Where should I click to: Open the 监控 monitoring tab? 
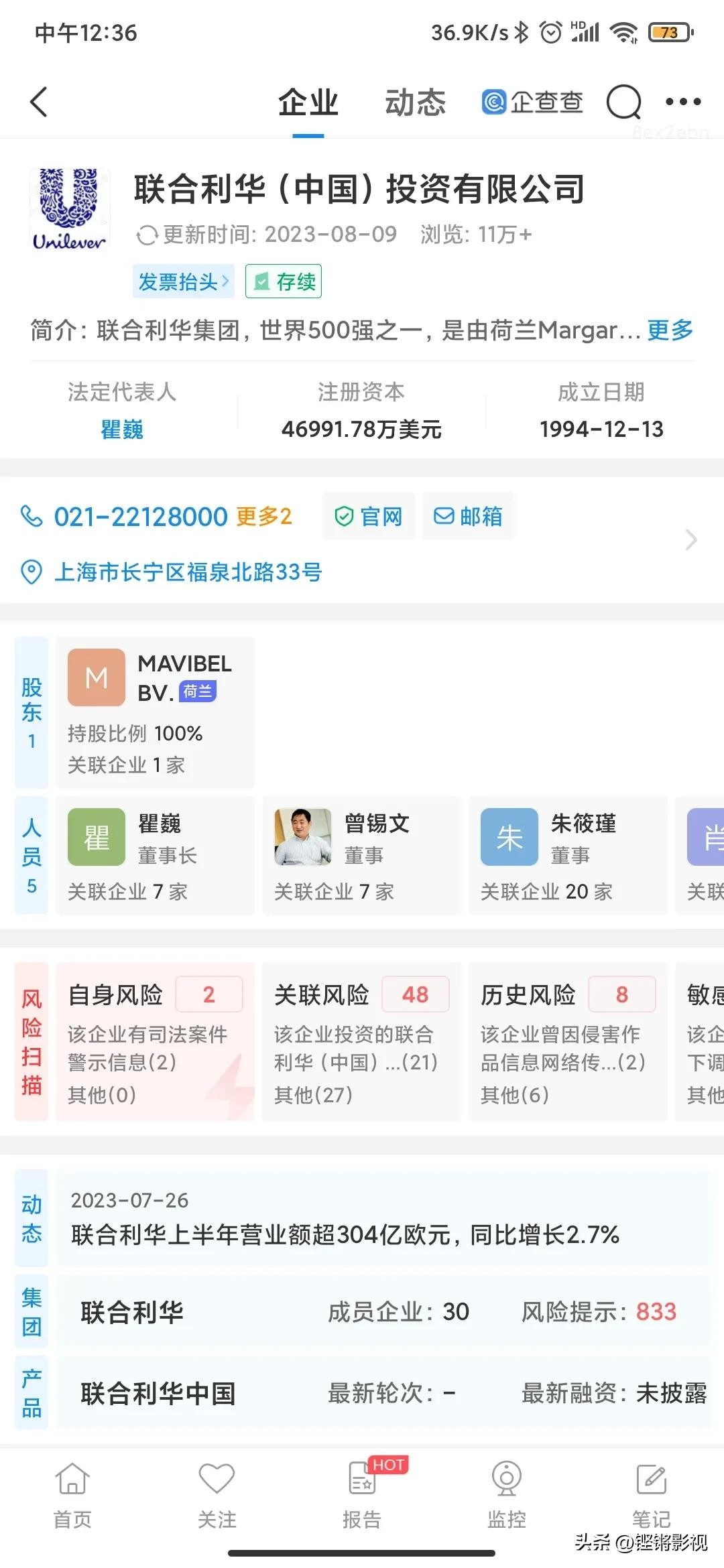tap(507, 1493)
